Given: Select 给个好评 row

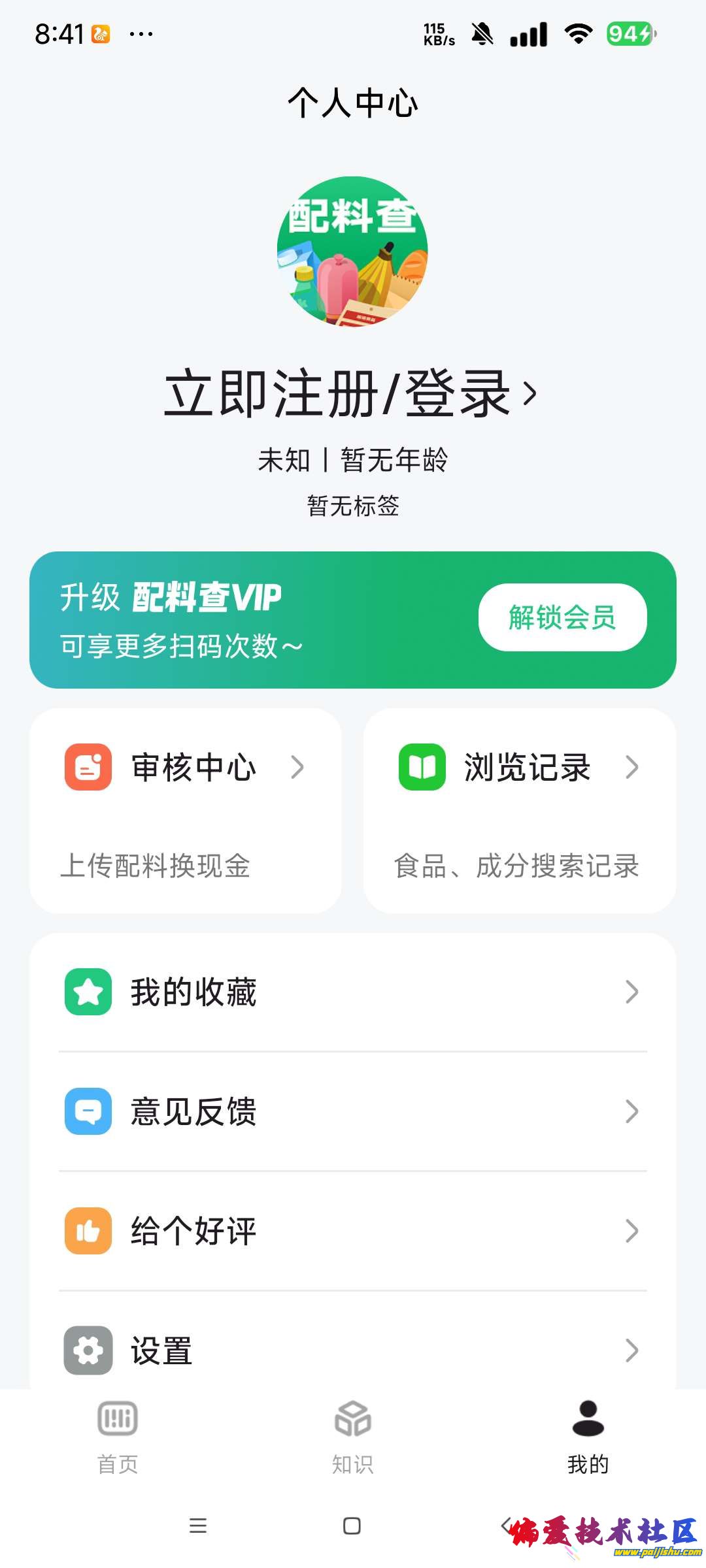Looking at the screenshot, I should pos(353,1231).
